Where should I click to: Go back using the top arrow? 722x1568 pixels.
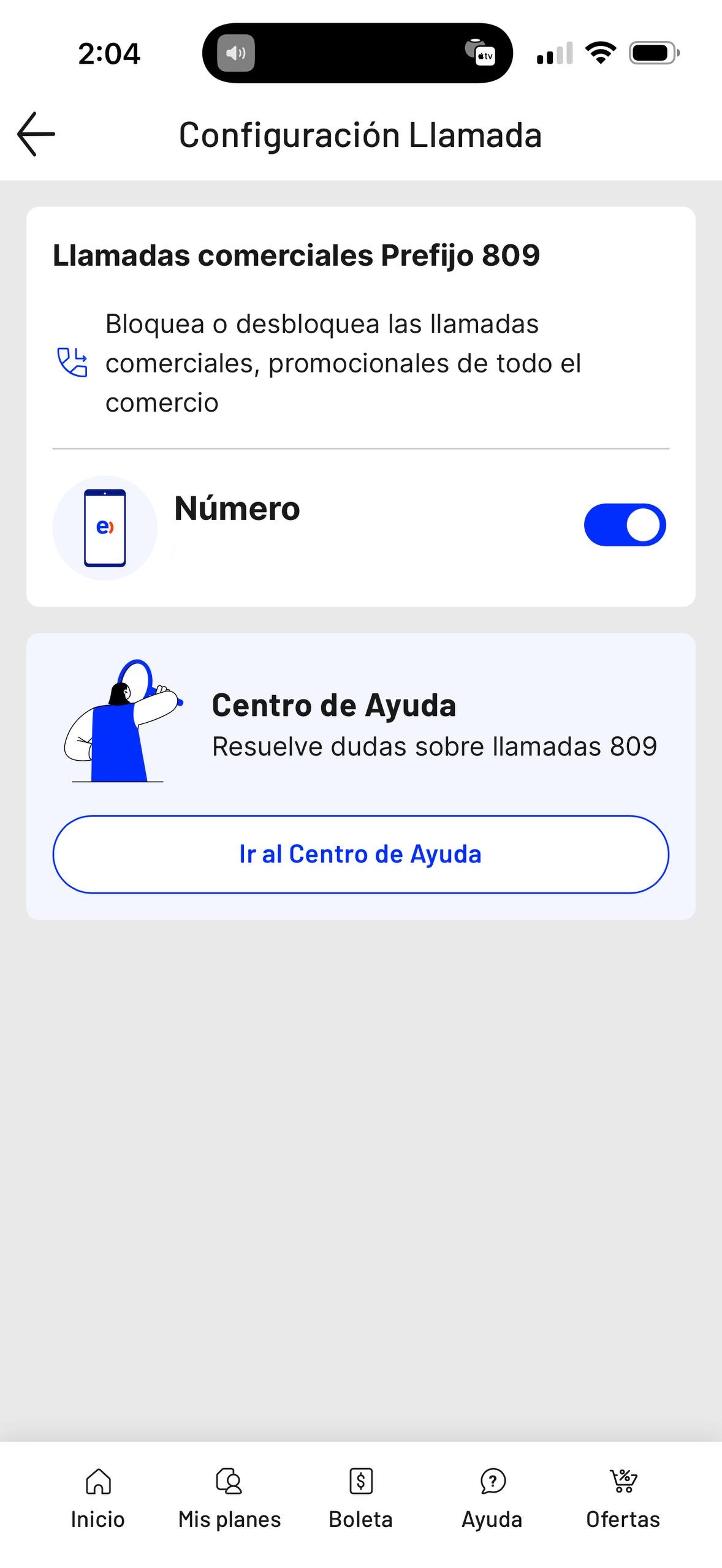tap(36, 134)
